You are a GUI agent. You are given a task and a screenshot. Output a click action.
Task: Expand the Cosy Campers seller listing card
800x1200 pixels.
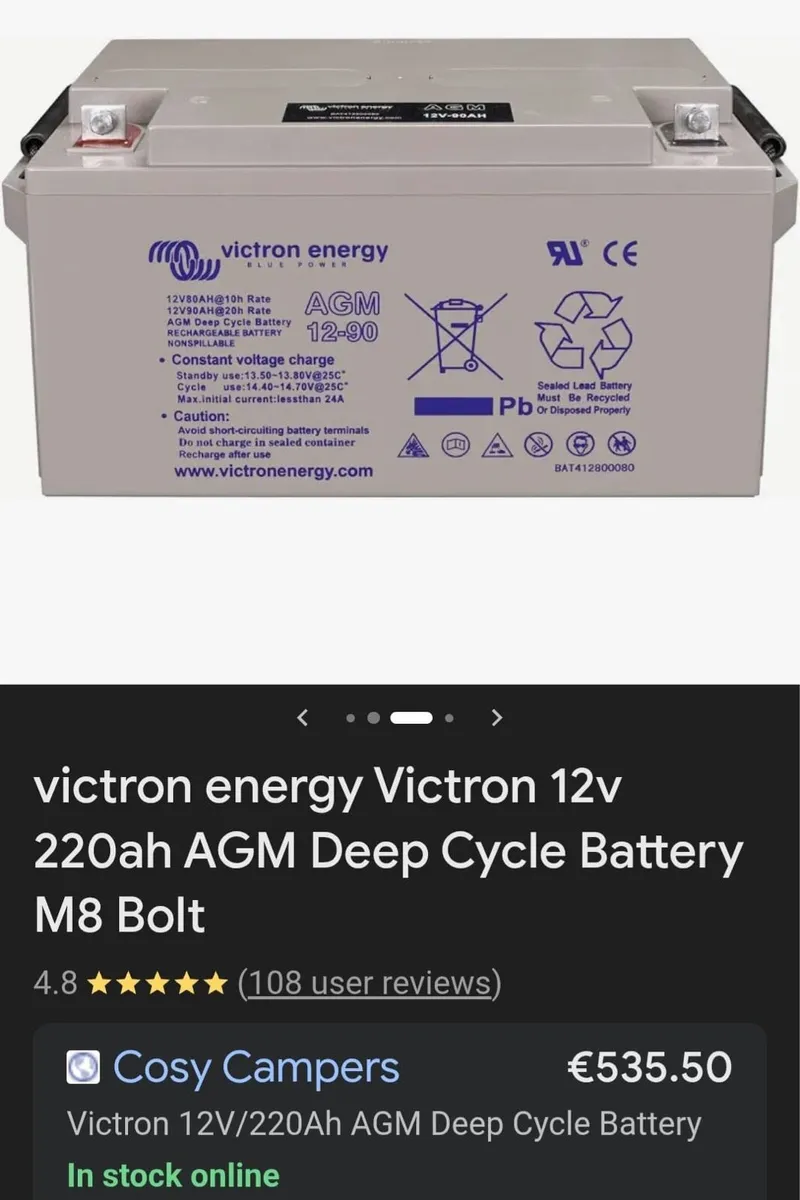pyautogui.click(x=400, y=1110)
